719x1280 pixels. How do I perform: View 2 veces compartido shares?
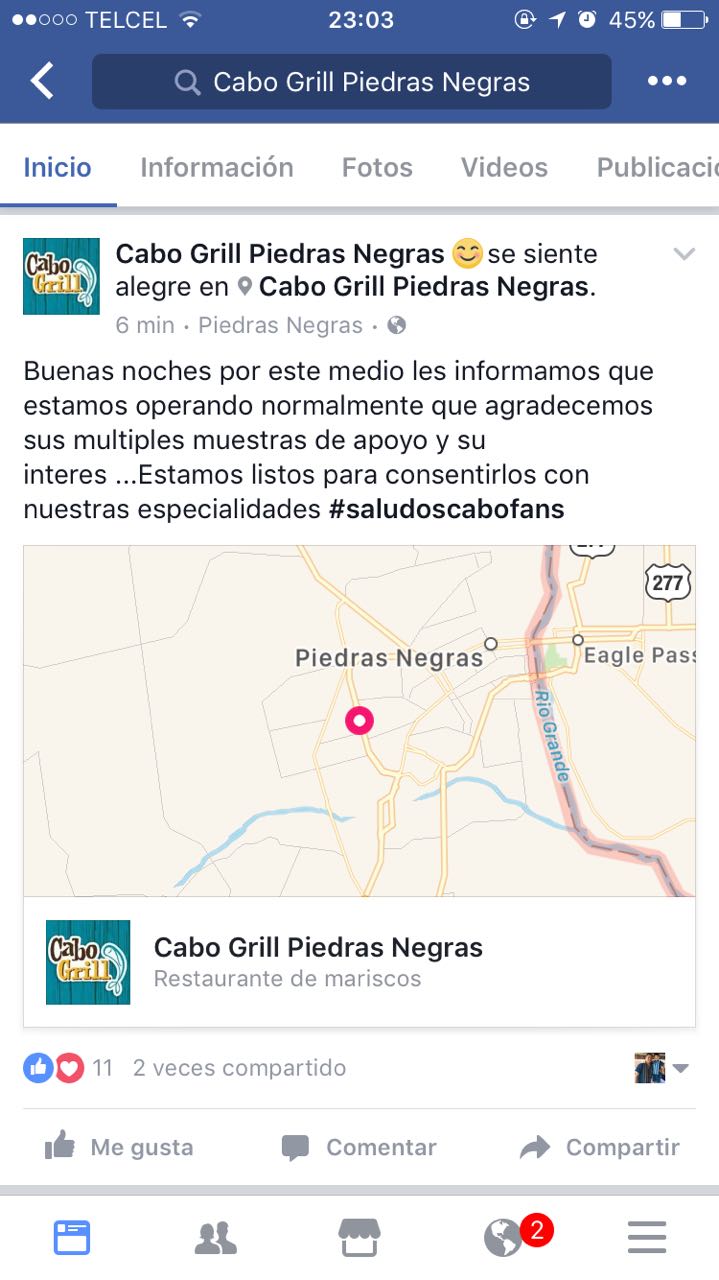click(x=239, y=1068)
